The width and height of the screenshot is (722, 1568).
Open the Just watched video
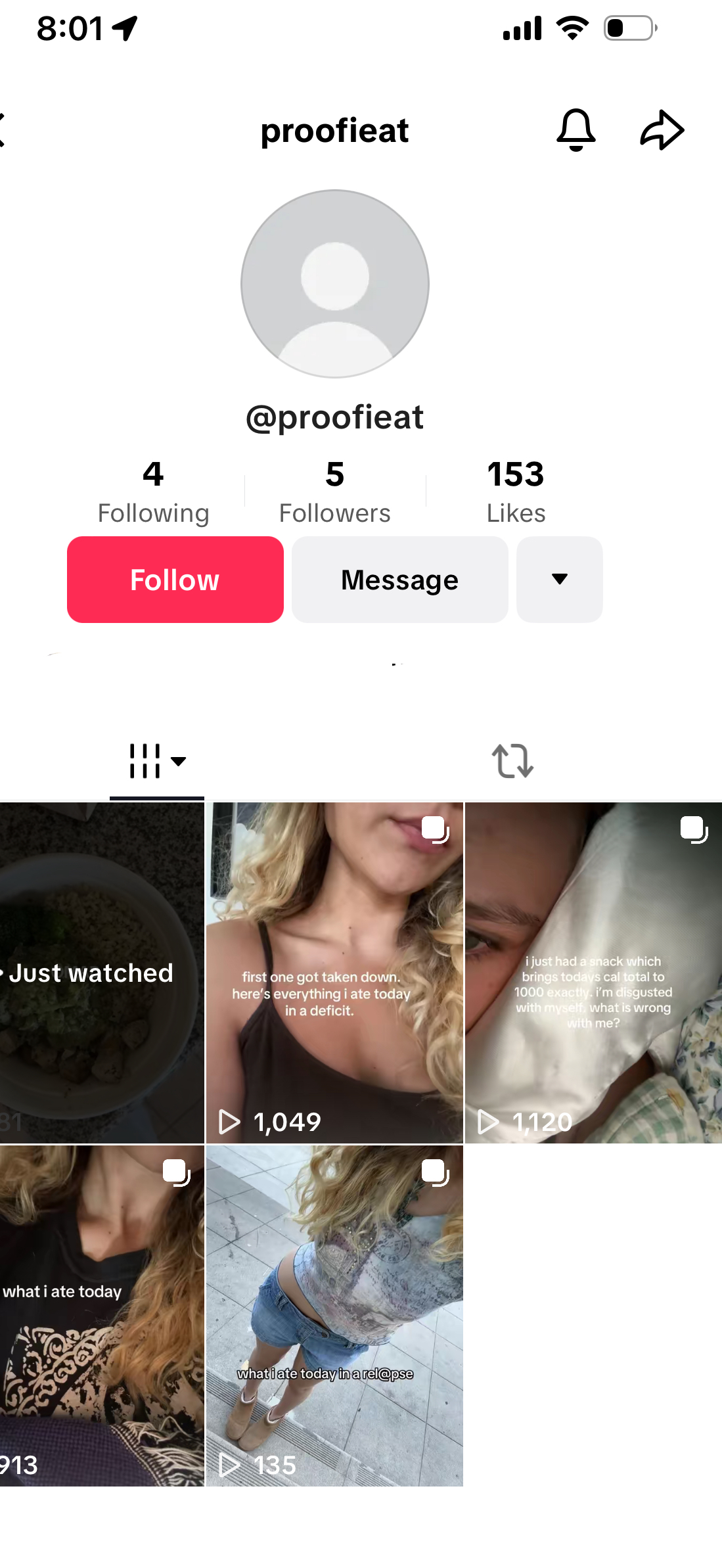click(x=102, y=973)
